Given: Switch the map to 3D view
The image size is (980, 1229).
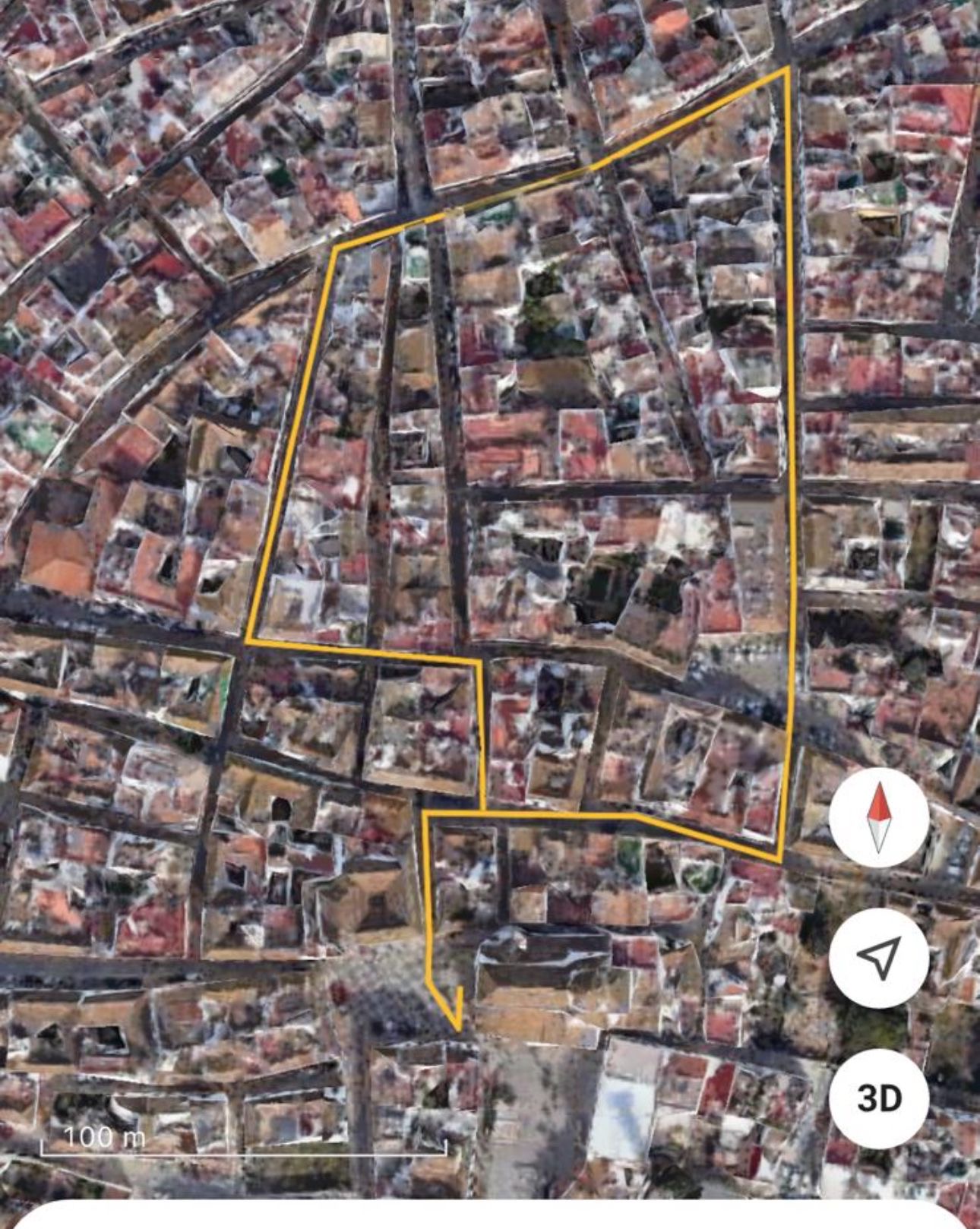Looking at the screenshot, I should coord(878,1098).
